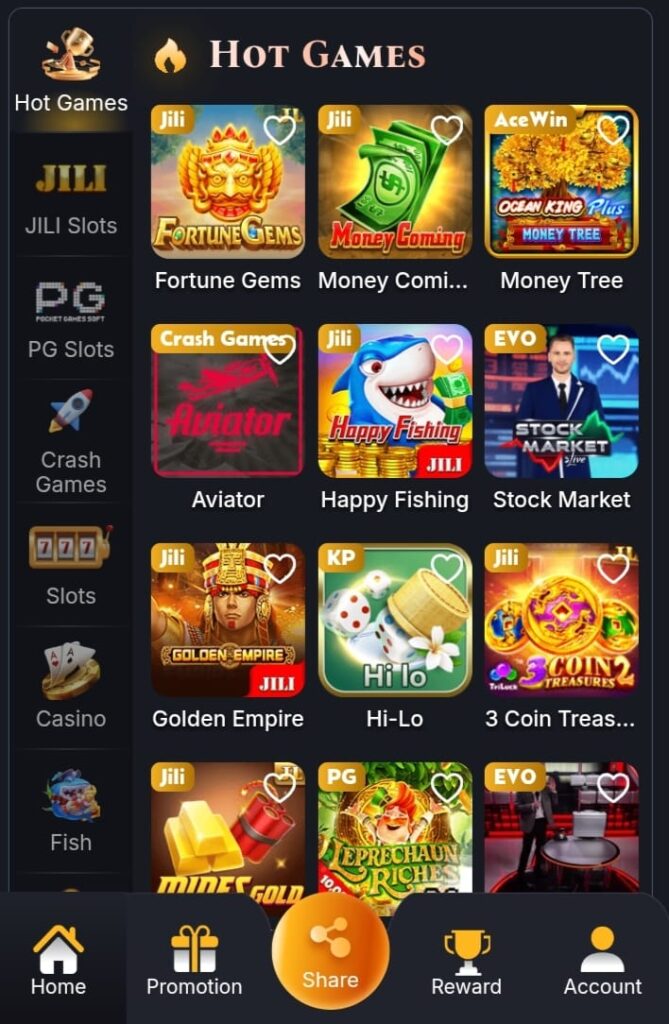669x1024 pixels.
Task: Open the Reward tab
Action: coord(466,960)
